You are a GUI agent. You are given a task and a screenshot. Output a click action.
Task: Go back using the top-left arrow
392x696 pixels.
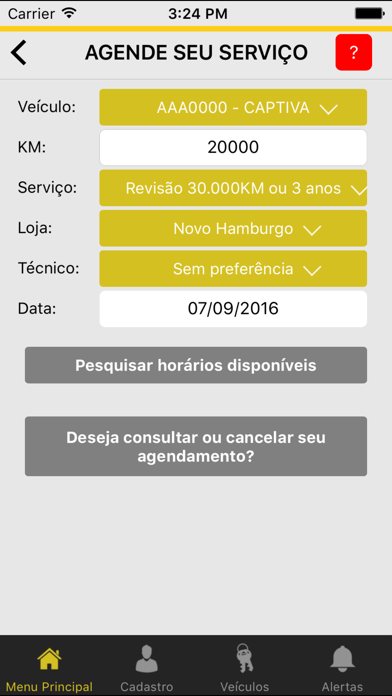19,53
